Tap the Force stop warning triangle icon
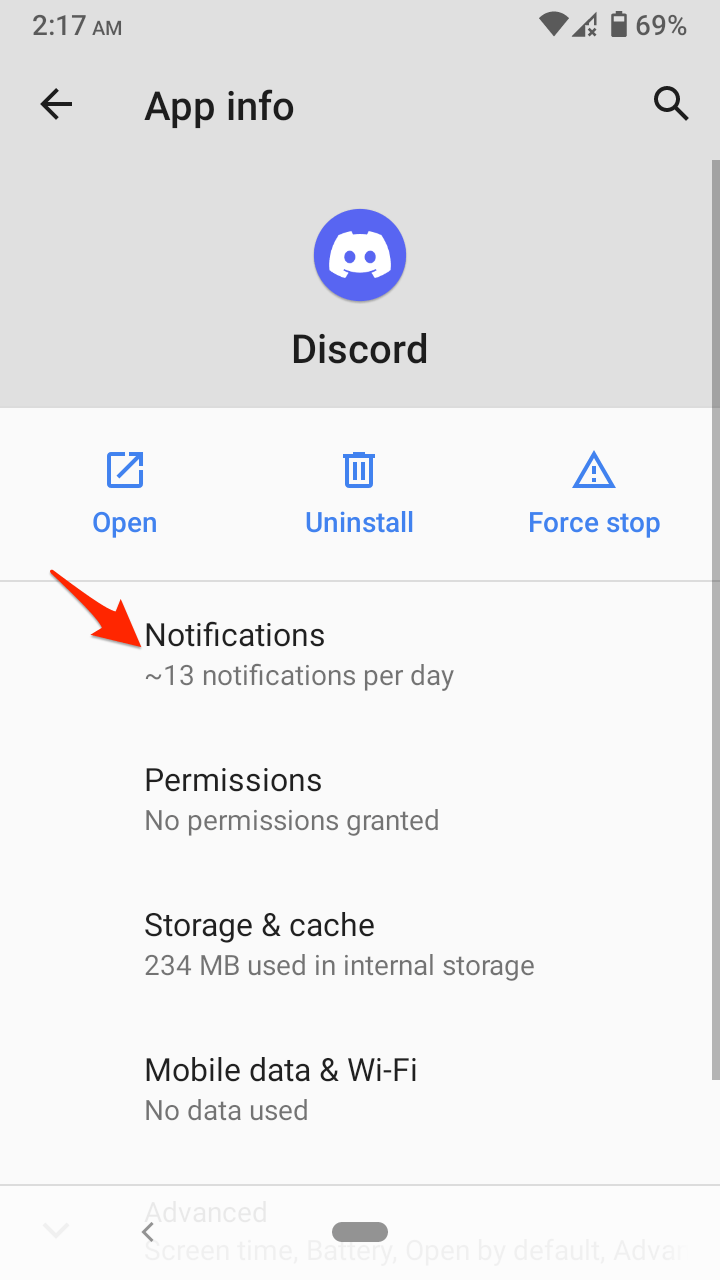The height and width of the screenshot is (1280, 720). pyautogui.click(x=594, y=470)
